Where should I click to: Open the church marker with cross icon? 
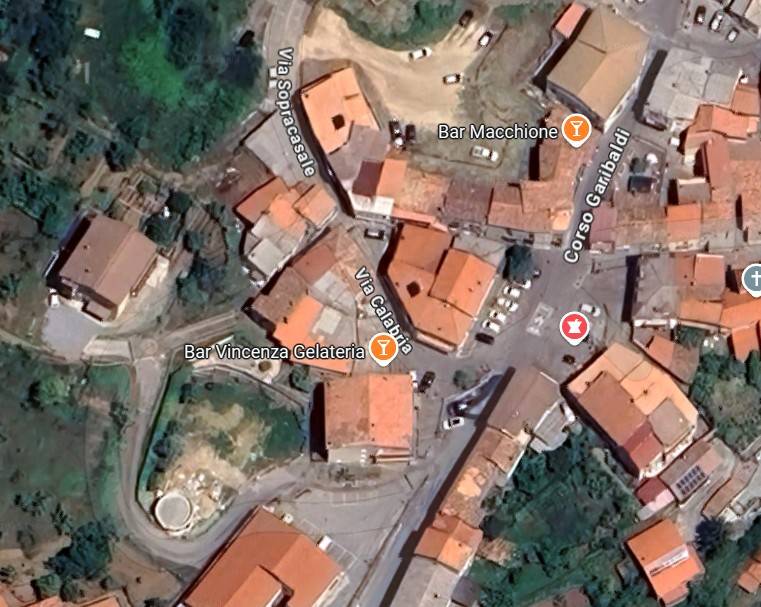pos(754,278)
